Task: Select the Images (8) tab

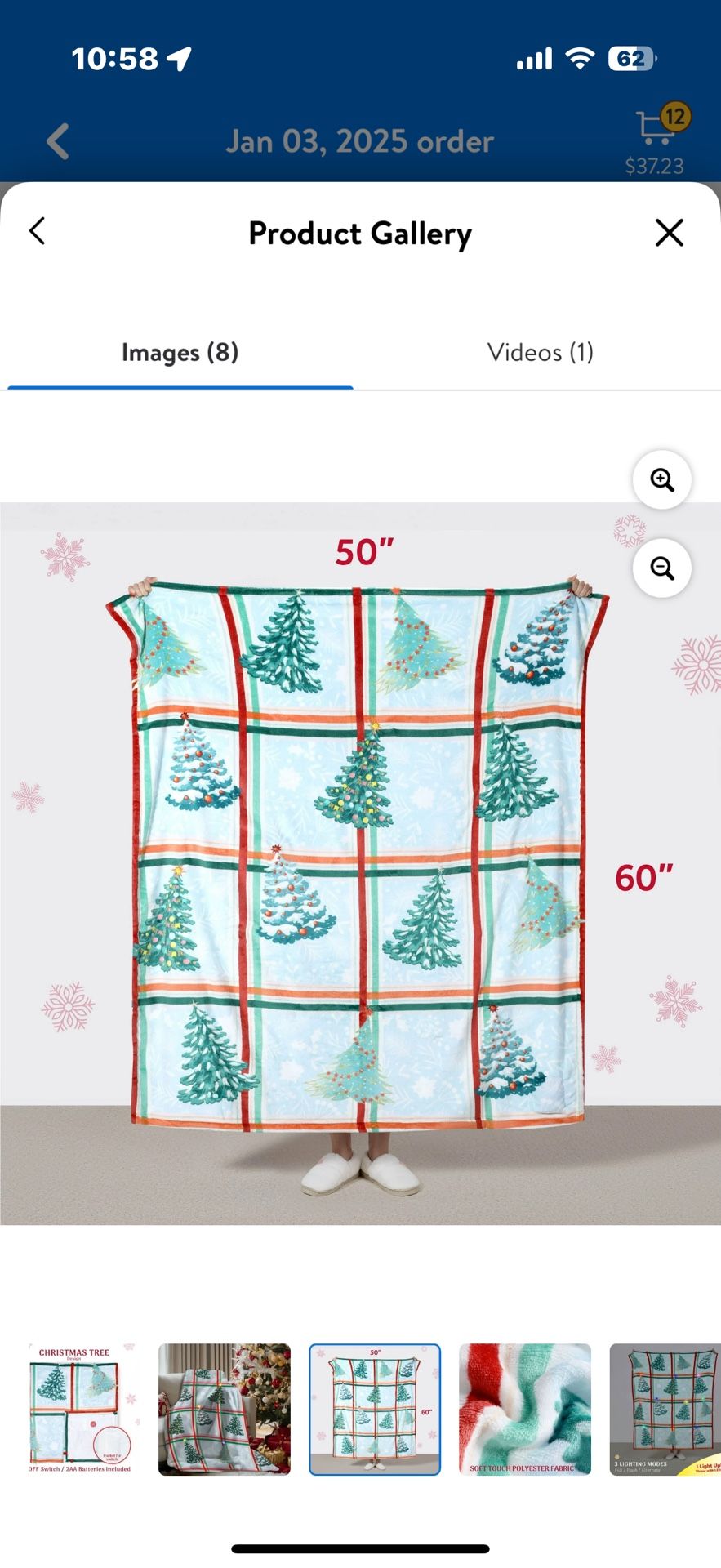Action: (x=180, y=353)
